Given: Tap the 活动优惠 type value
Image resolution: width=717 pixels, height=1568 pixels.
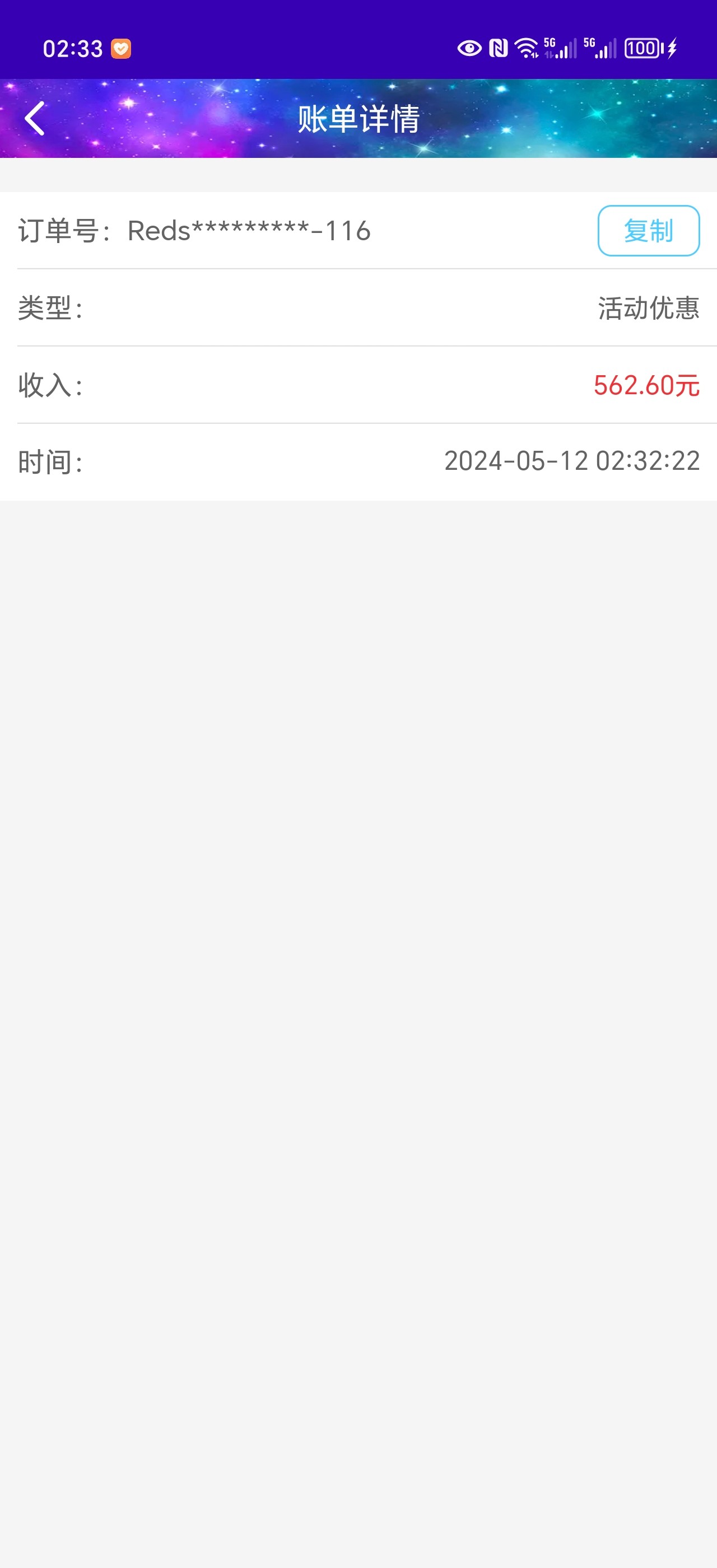Looking at the screenshot, I should pyautogui.click(x=648, y=308).
